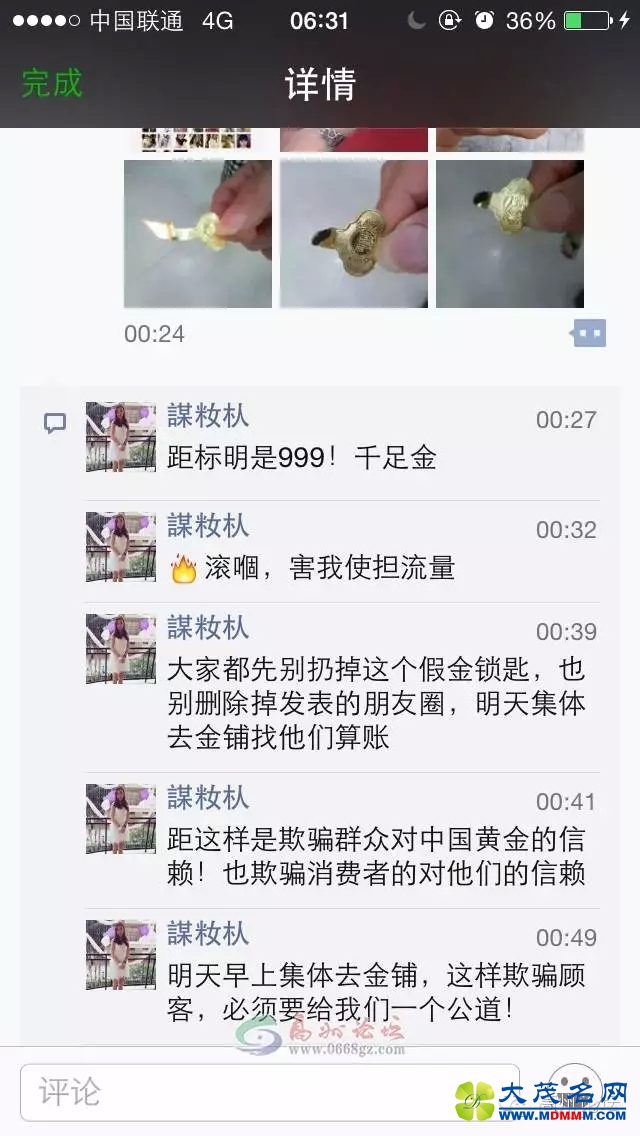Tap 完成 to close the detail view

(52, 83)
